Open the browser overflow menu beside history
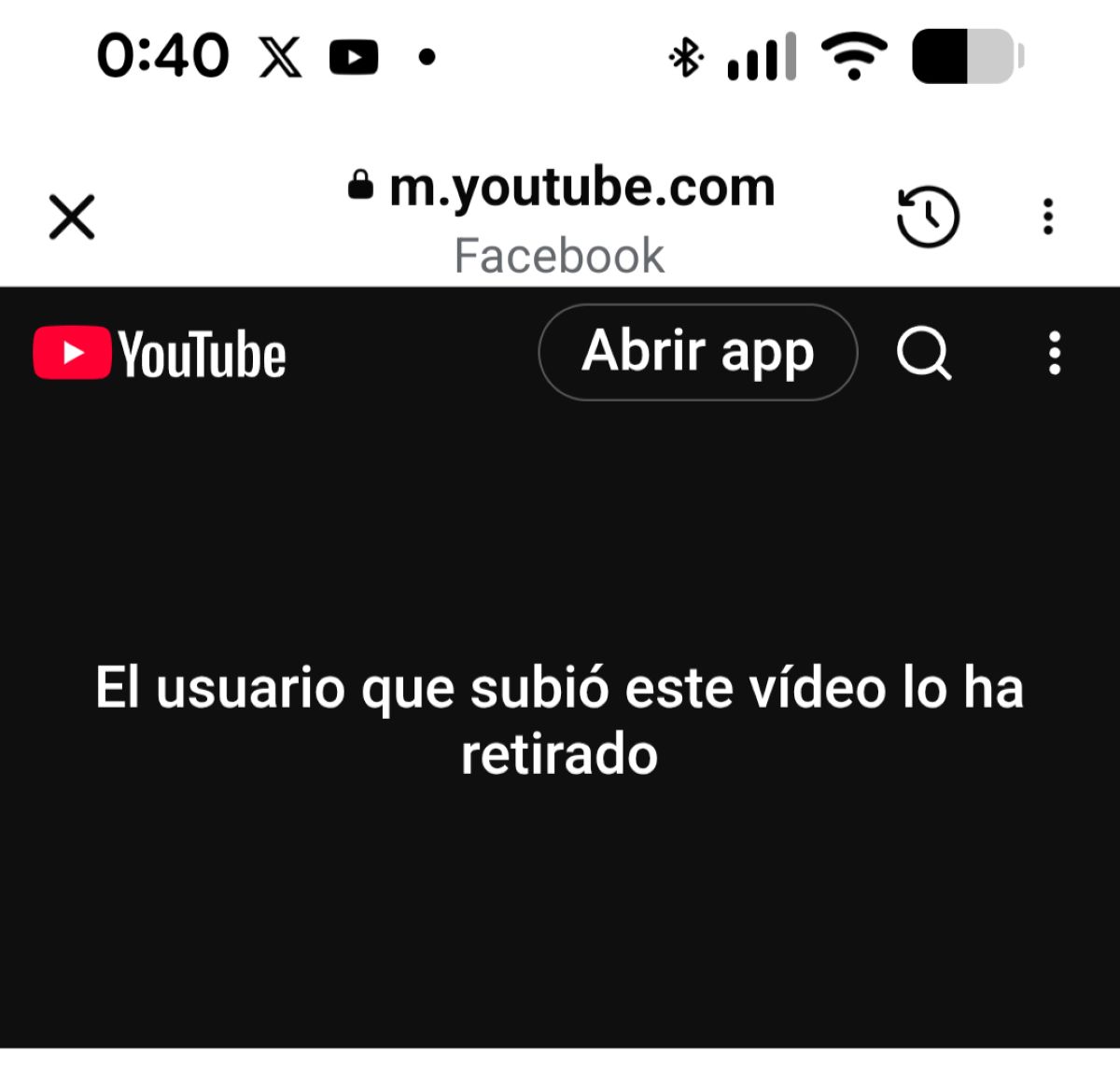1120x1081 pixels. coord(1048,217)
